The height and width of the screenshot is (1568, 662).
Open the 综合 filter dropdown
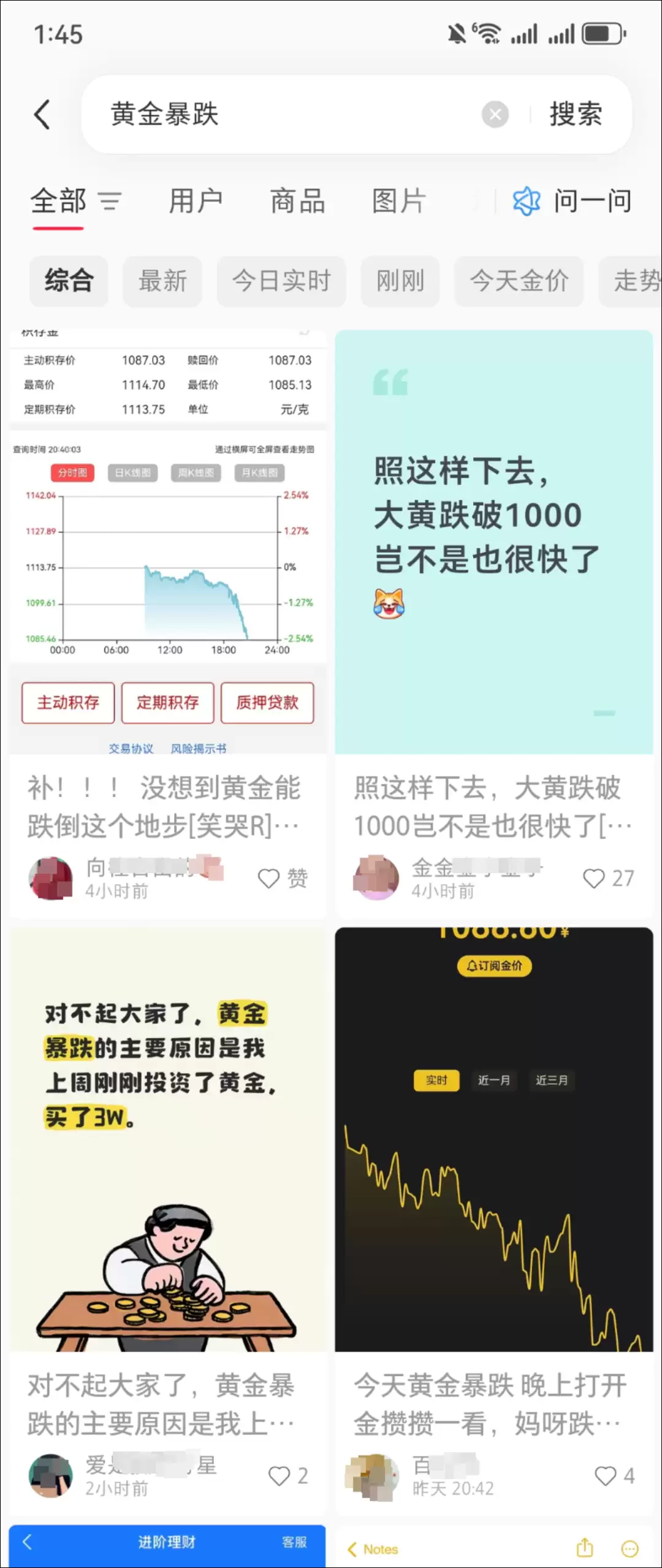pos(69,281)
